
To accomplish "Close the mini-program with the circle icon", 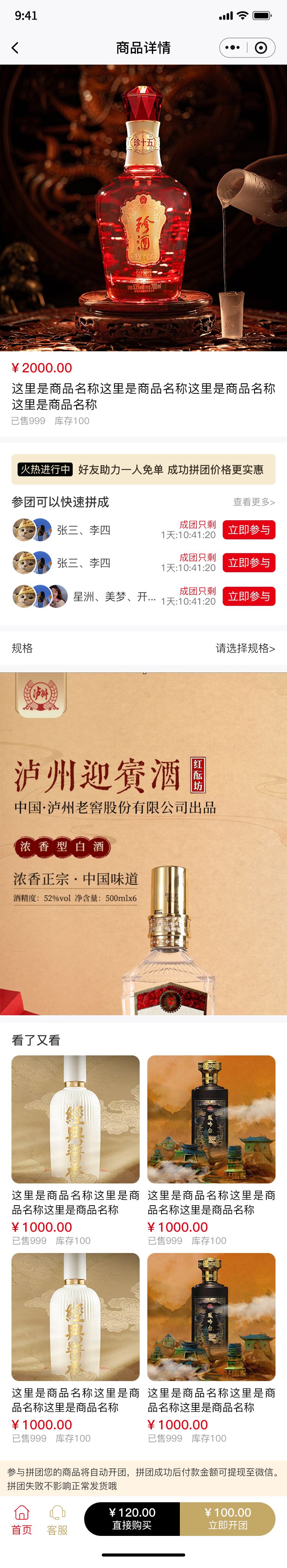I will tap(261, 47).
